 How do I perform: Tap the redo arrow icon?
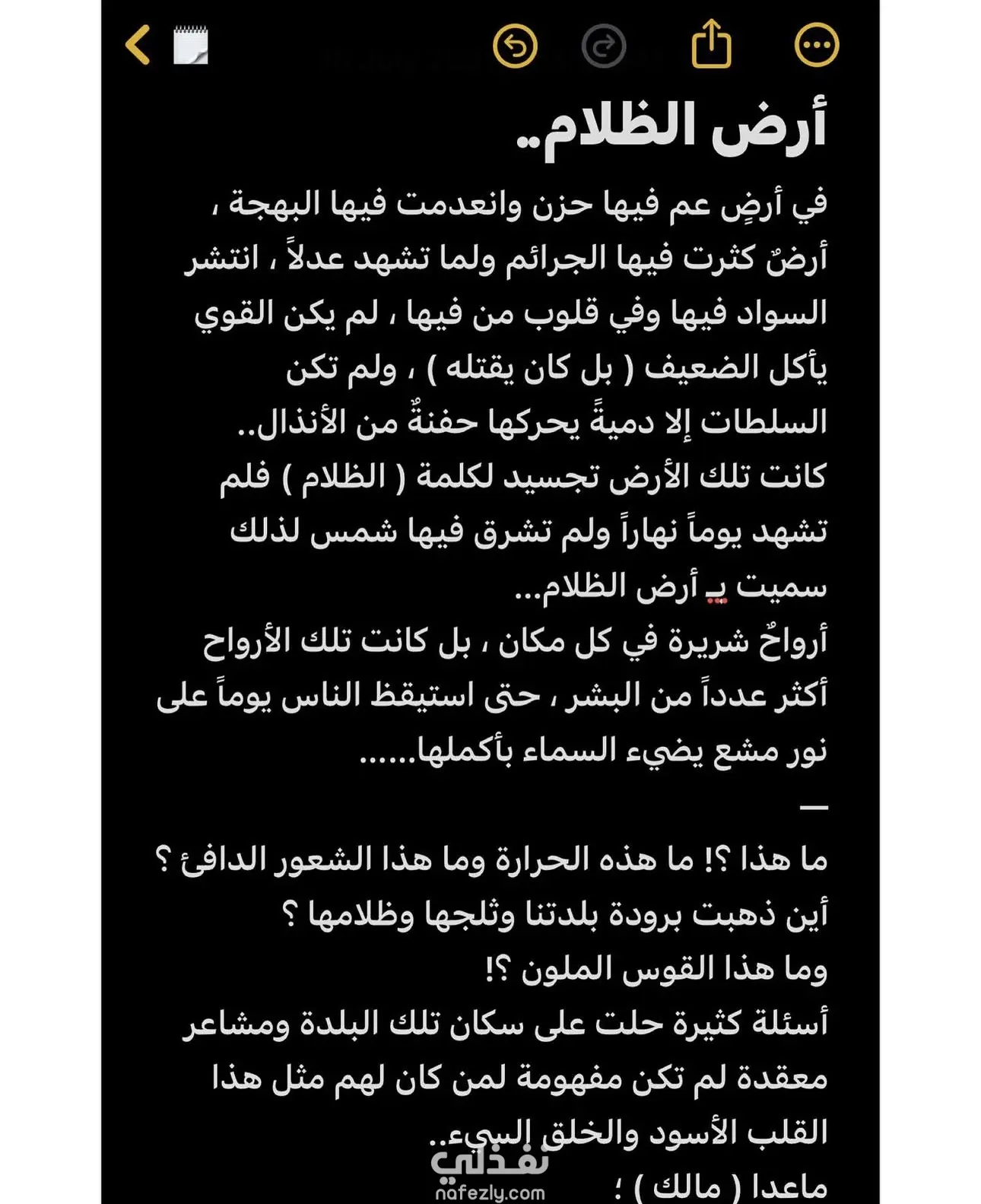pyautogui.click(x=604, y=46)
